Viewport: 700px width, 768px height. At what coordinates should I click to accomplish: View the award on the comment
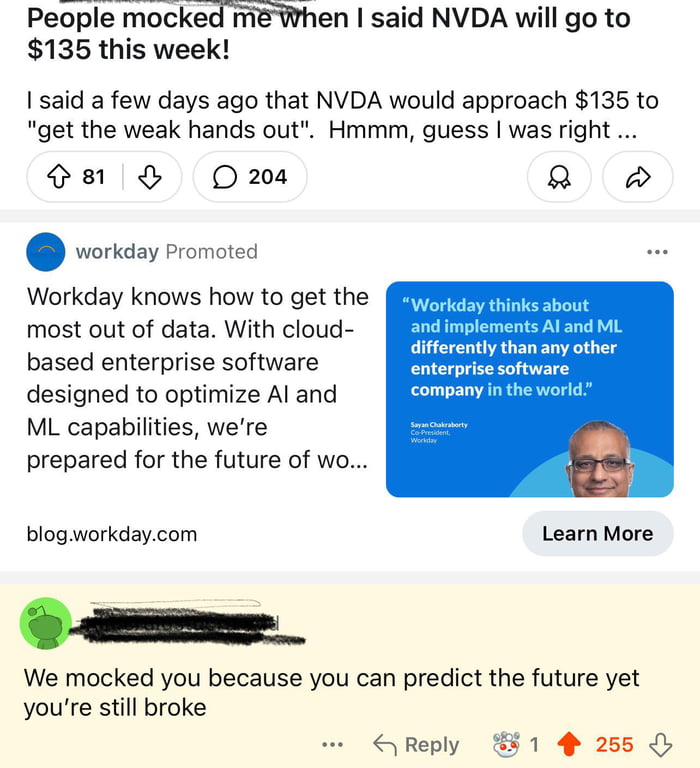(x=507, y=745)
